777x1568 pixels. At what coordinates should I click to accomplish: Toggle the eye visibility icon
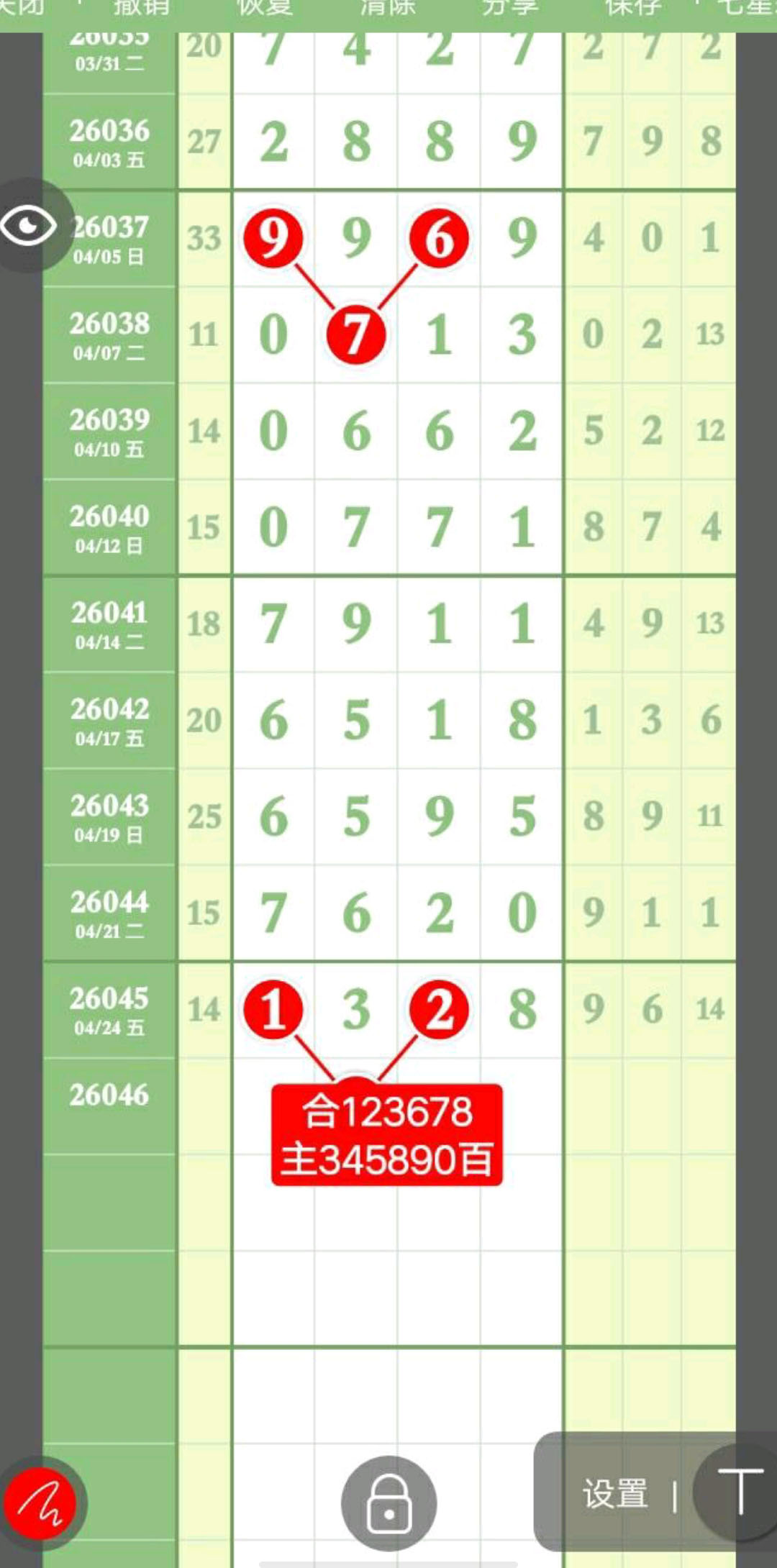(29, 226)
